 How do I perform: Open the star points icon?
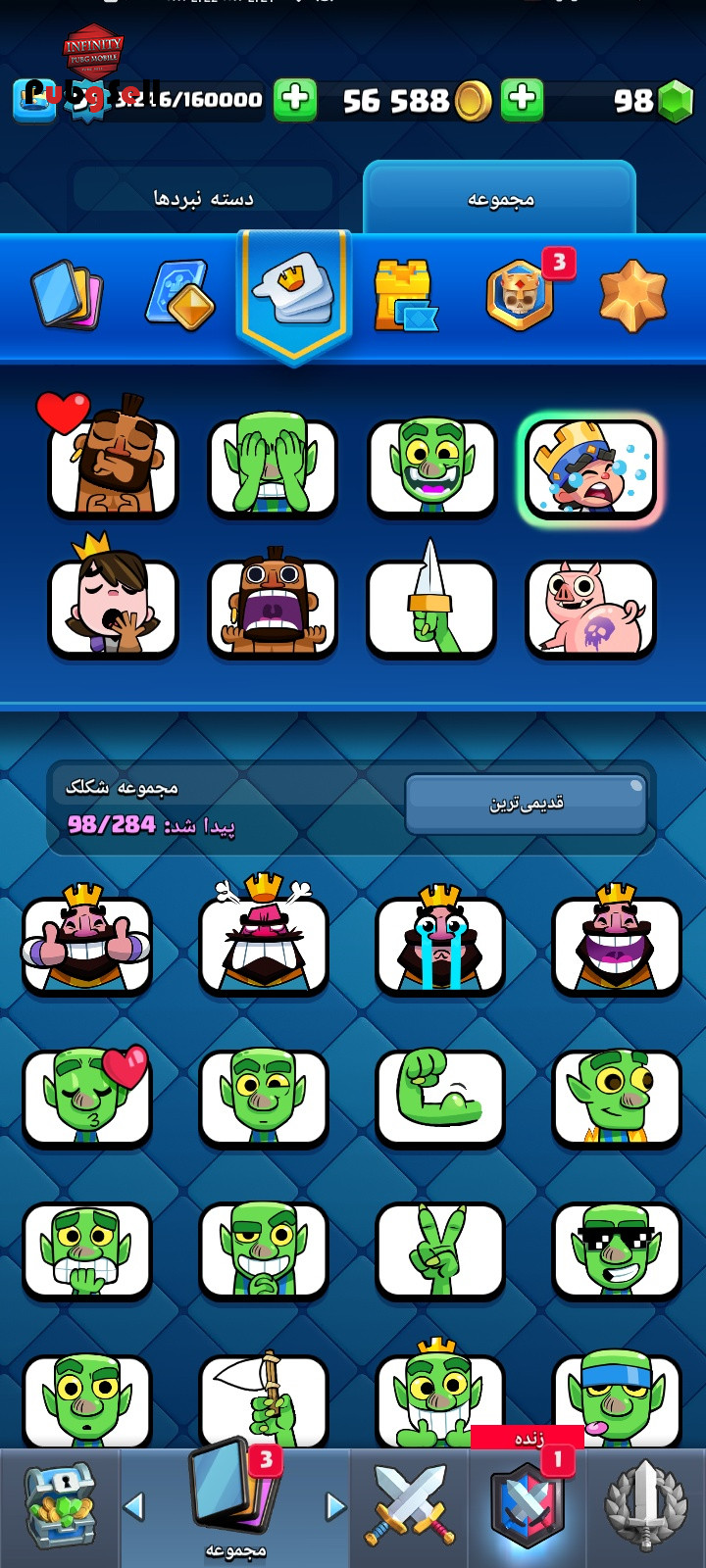(633, 294)
